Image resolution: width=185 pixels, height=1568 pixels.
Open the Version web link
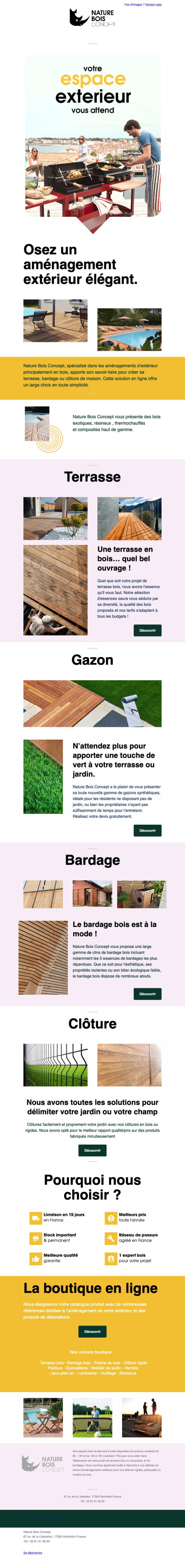pyautogui.click(x=153, y=4)
